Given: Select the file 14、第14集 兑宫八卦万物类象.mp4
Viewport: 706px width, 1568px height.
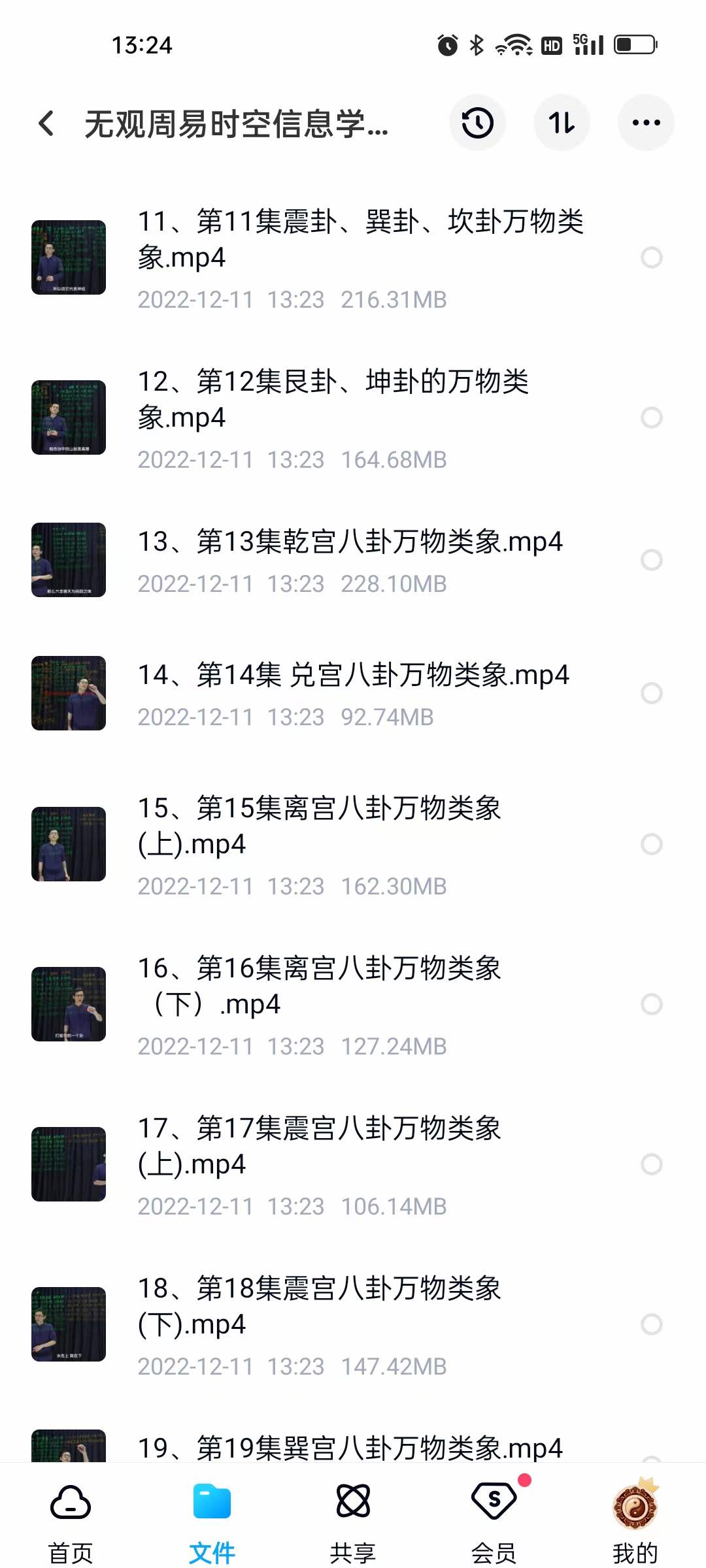Looking at the screenshot, I should tap(652, 693).
